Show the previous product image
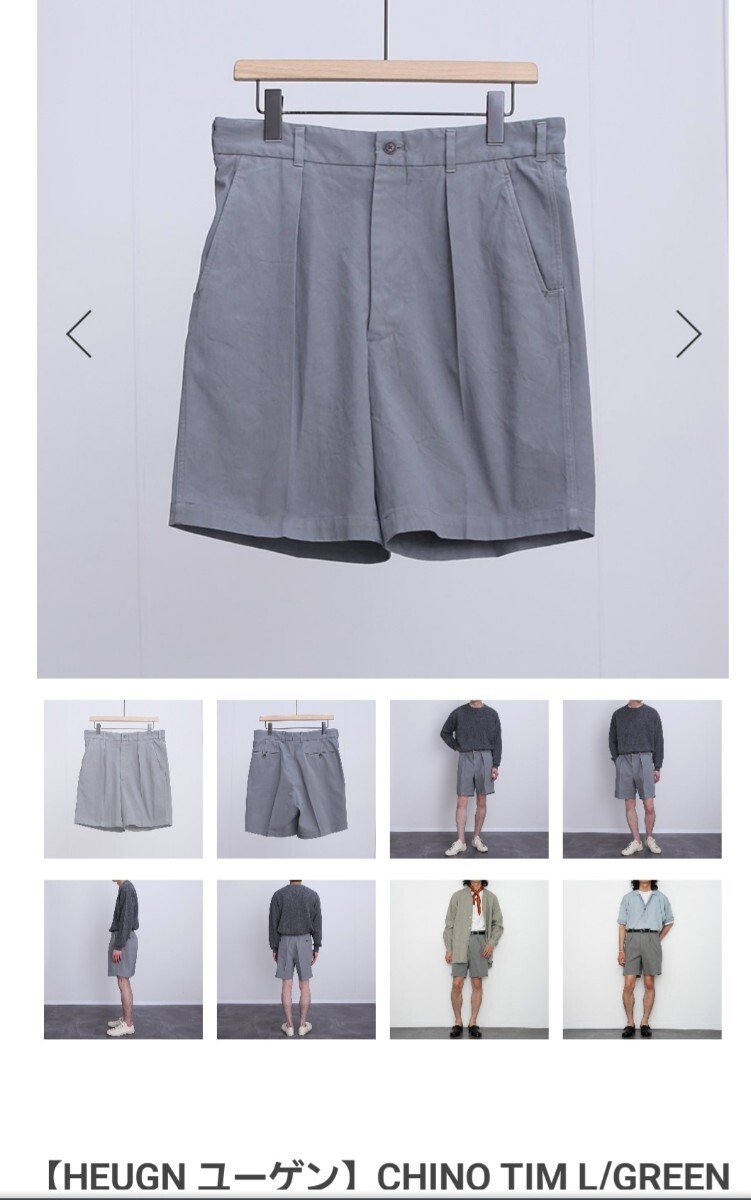 tap(79, 334)
